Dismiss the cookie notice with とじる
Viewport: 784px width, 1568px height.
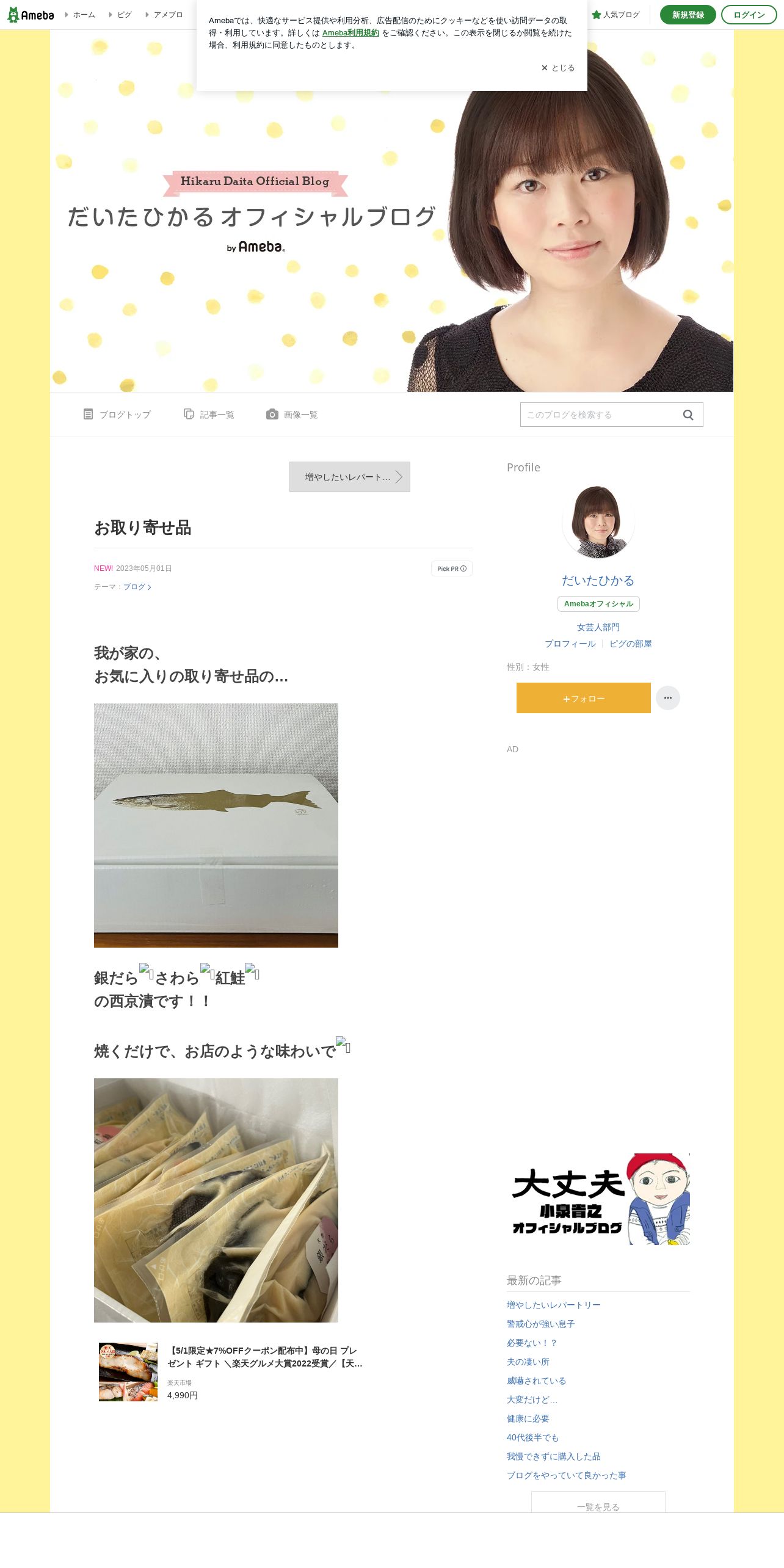click(x=557, y=68)
